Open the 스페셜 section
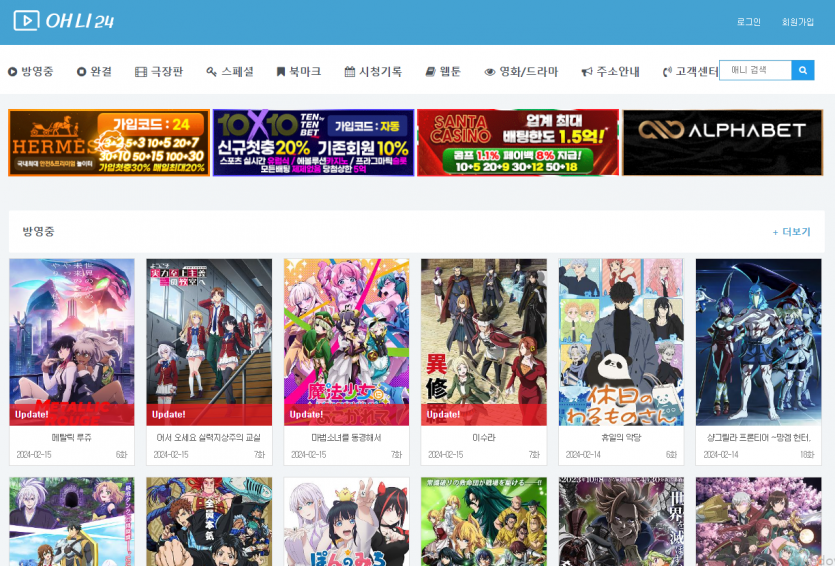The width and height of the screenshot is (835, 566). [x=230, y=72]
